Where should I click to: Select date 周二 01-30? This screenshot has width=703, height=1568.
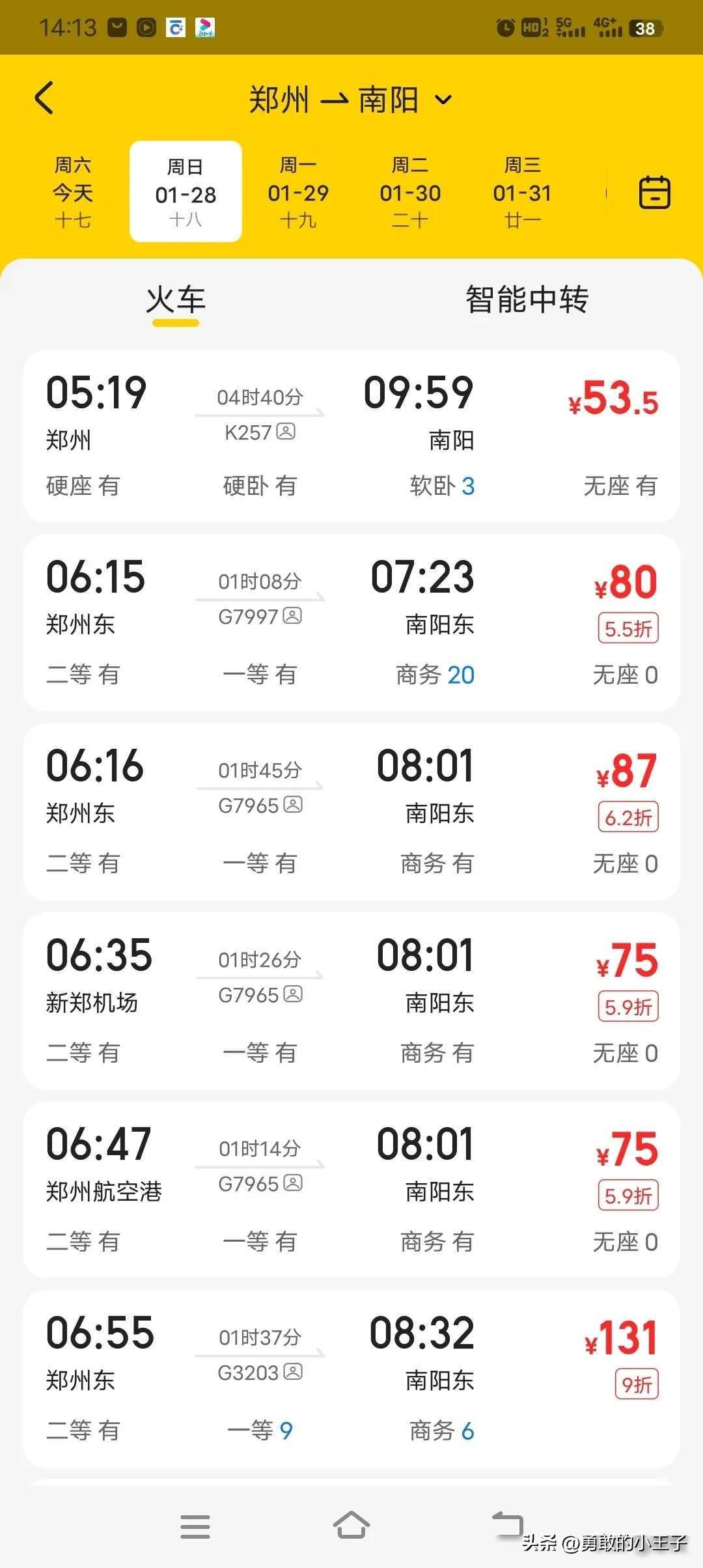click(410, 192)
